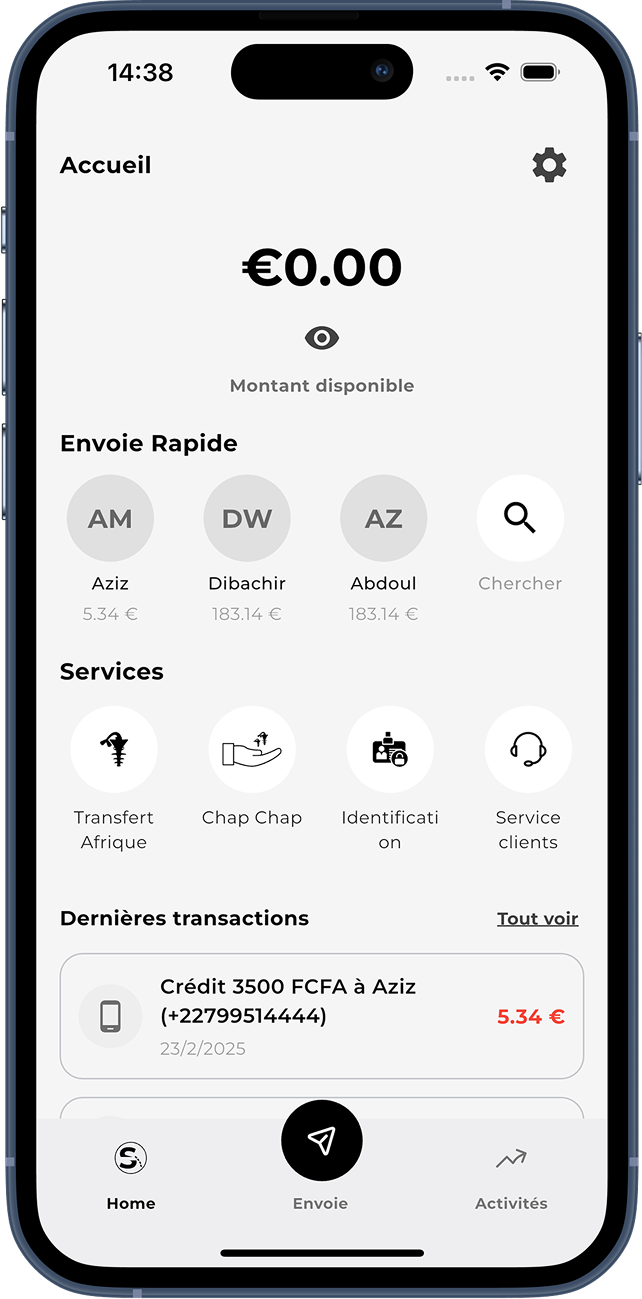Launch the Chap Chap service
Image resolution: width=642 pixels, height=1299 pixels.
(252, 750)
